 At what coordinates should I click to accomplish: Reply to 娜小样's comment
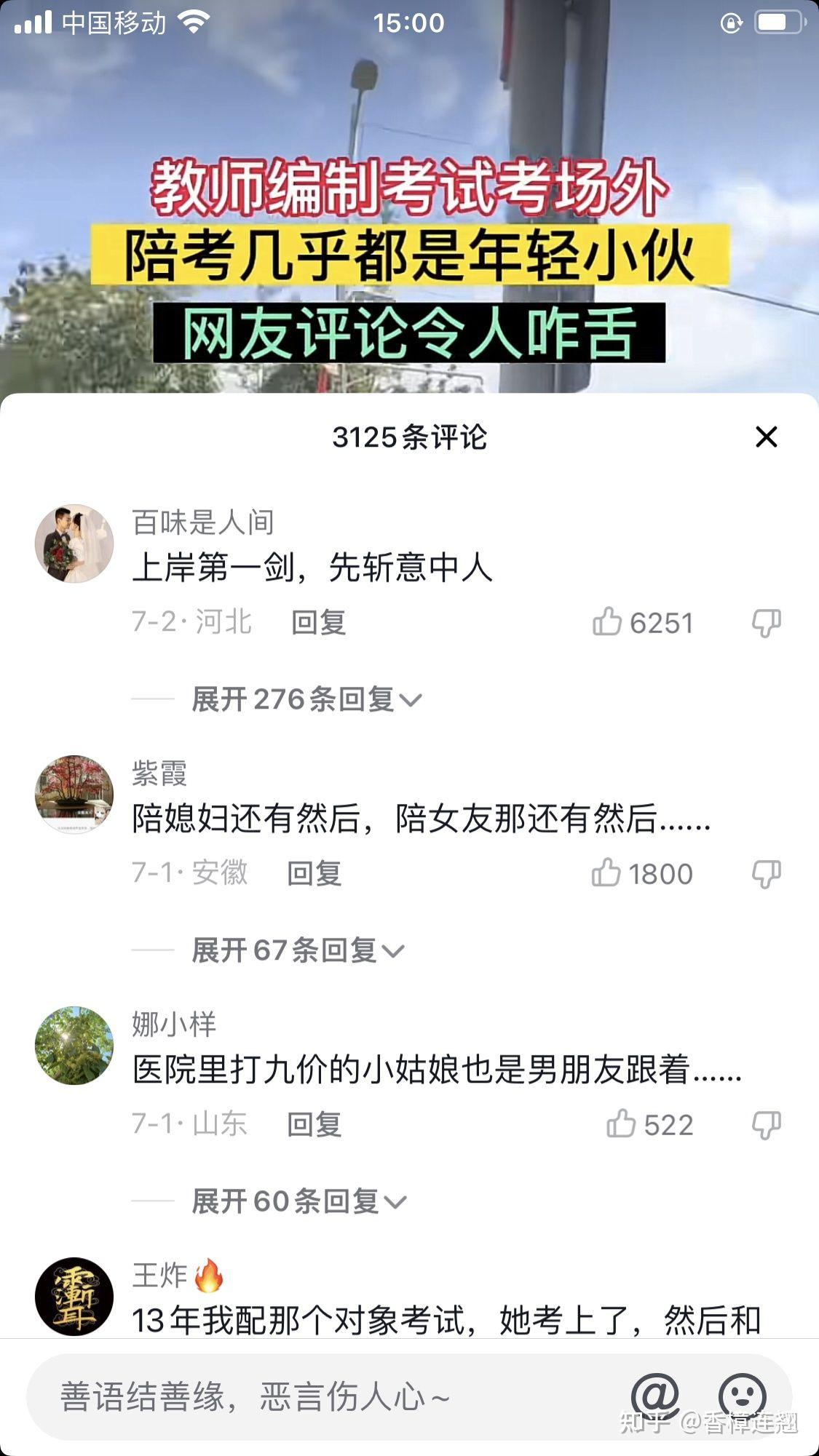pos(314,1124)
